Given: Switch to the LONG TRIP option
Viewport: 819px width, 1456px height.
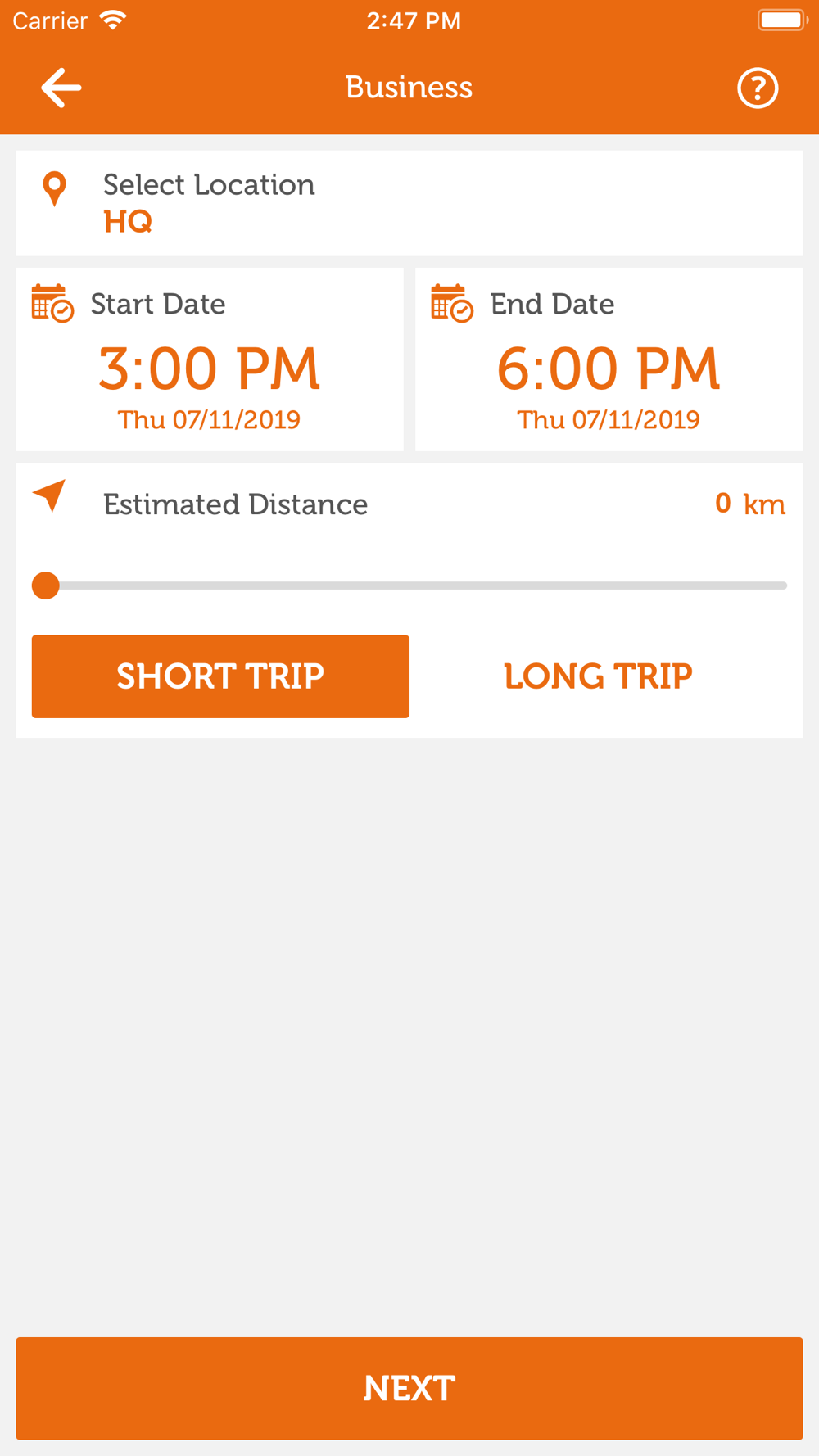Looking at the screenshot, I should point(599,676).
